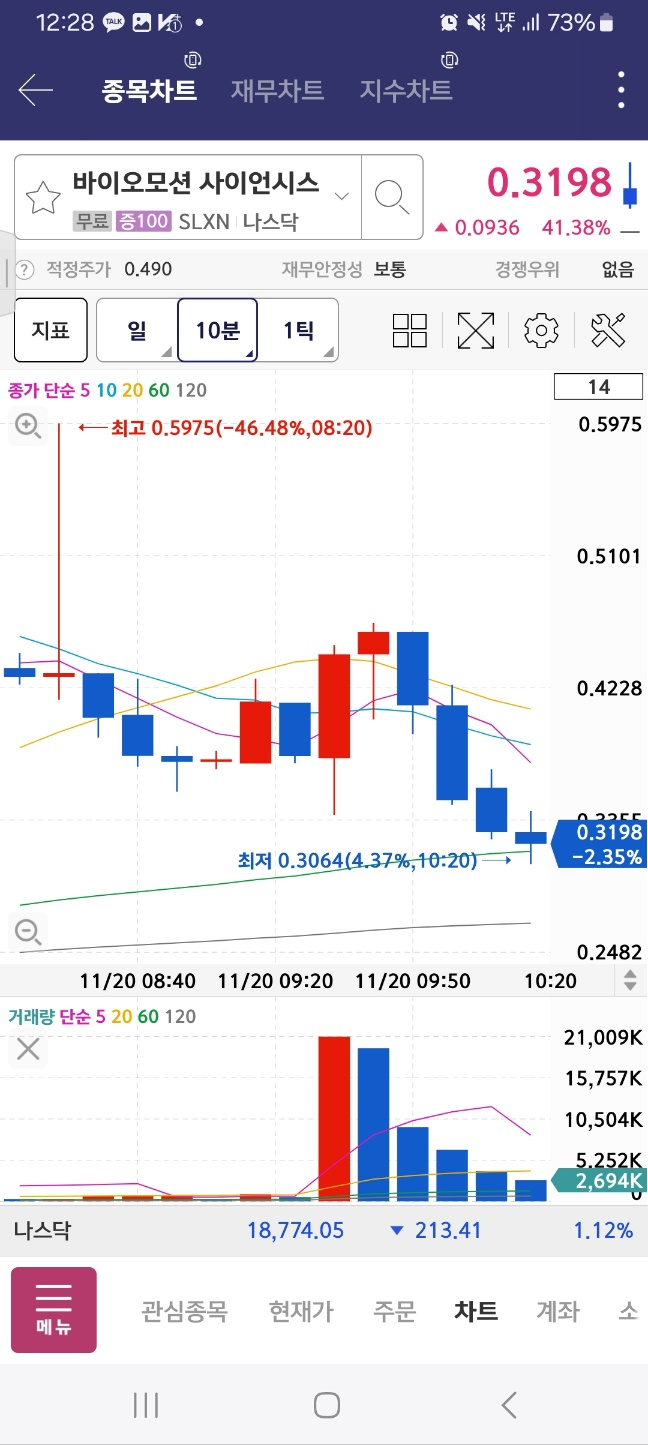
Task: Open the 메뉴 menu button
Action: [x=54, y=1310]
